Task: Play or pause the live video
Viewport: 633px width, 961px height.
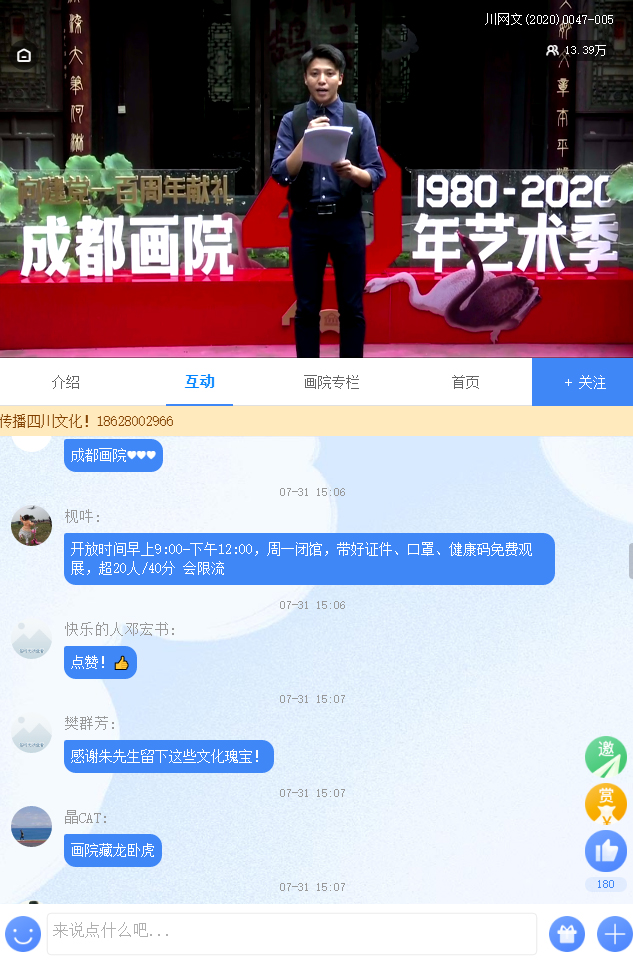Action: coord(316,200)
